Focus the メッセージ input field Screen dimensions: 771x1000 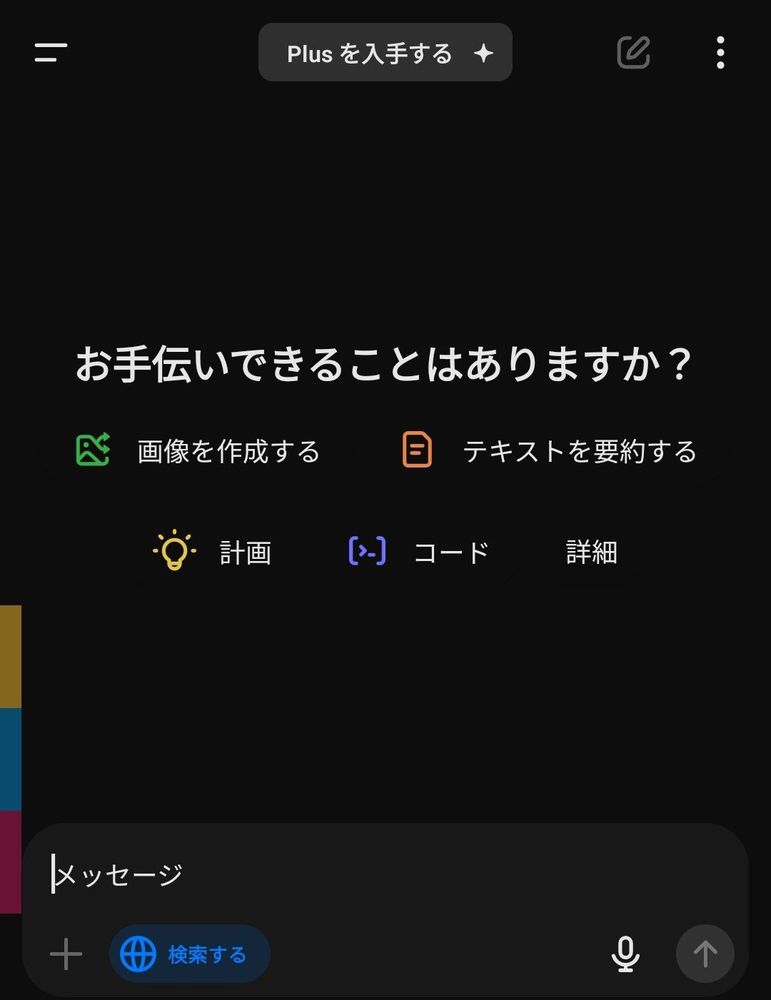tap(383, 874)
